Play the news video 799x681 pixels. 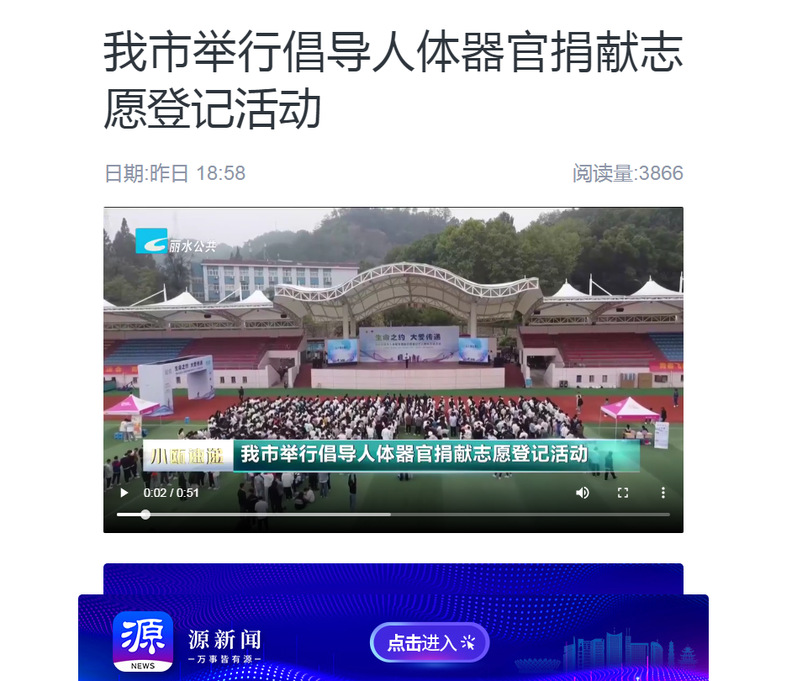pyautogui.click(x=124, y=493)
